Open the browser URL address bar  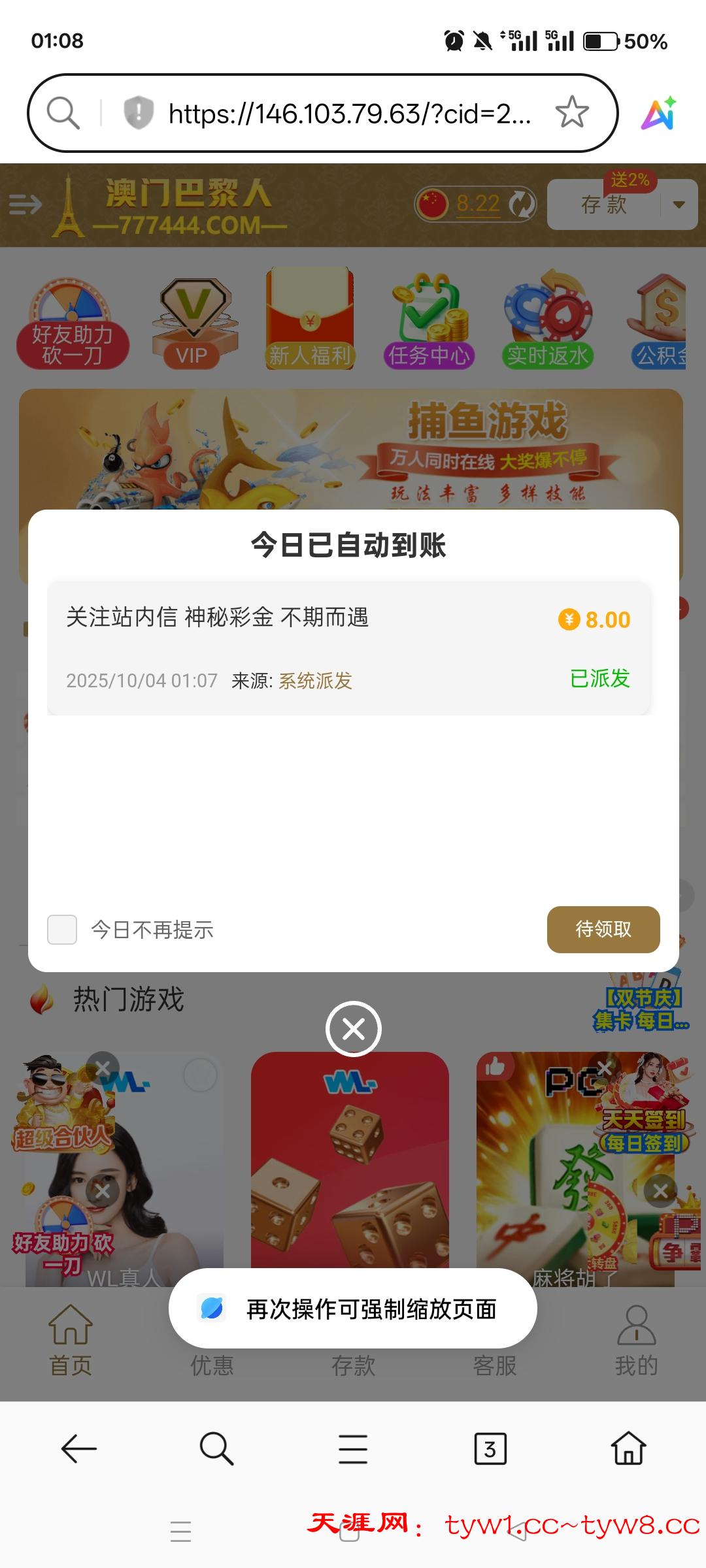pyautogui.click(x=350, y=114)
